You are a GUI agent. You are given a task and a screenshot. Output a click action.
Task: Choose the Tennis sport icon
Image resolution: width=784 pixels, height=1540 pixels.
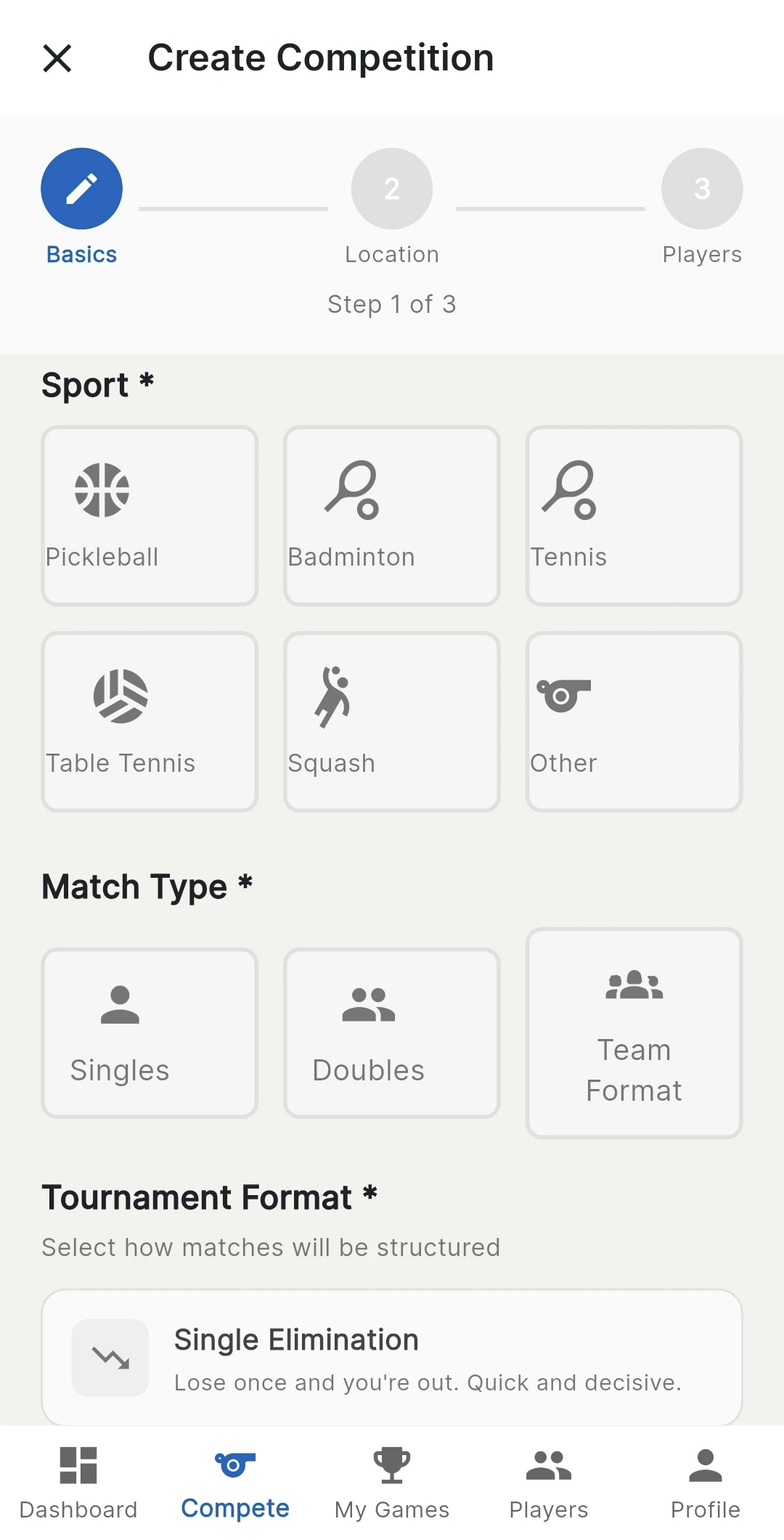[x=571, y=491]
